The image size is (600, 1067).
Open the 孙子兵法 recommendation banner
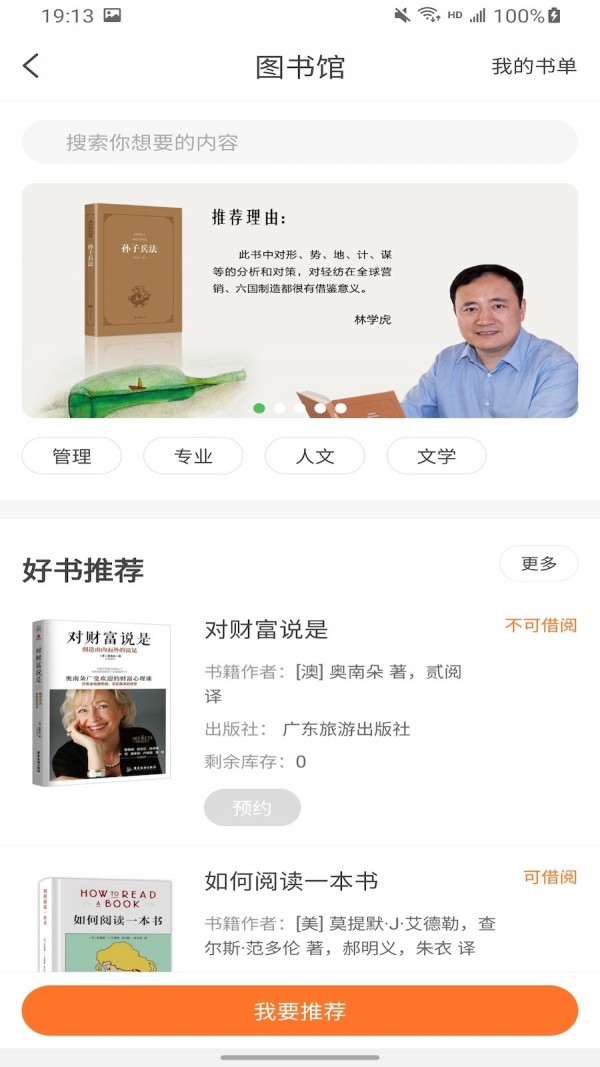pos(300,300)
